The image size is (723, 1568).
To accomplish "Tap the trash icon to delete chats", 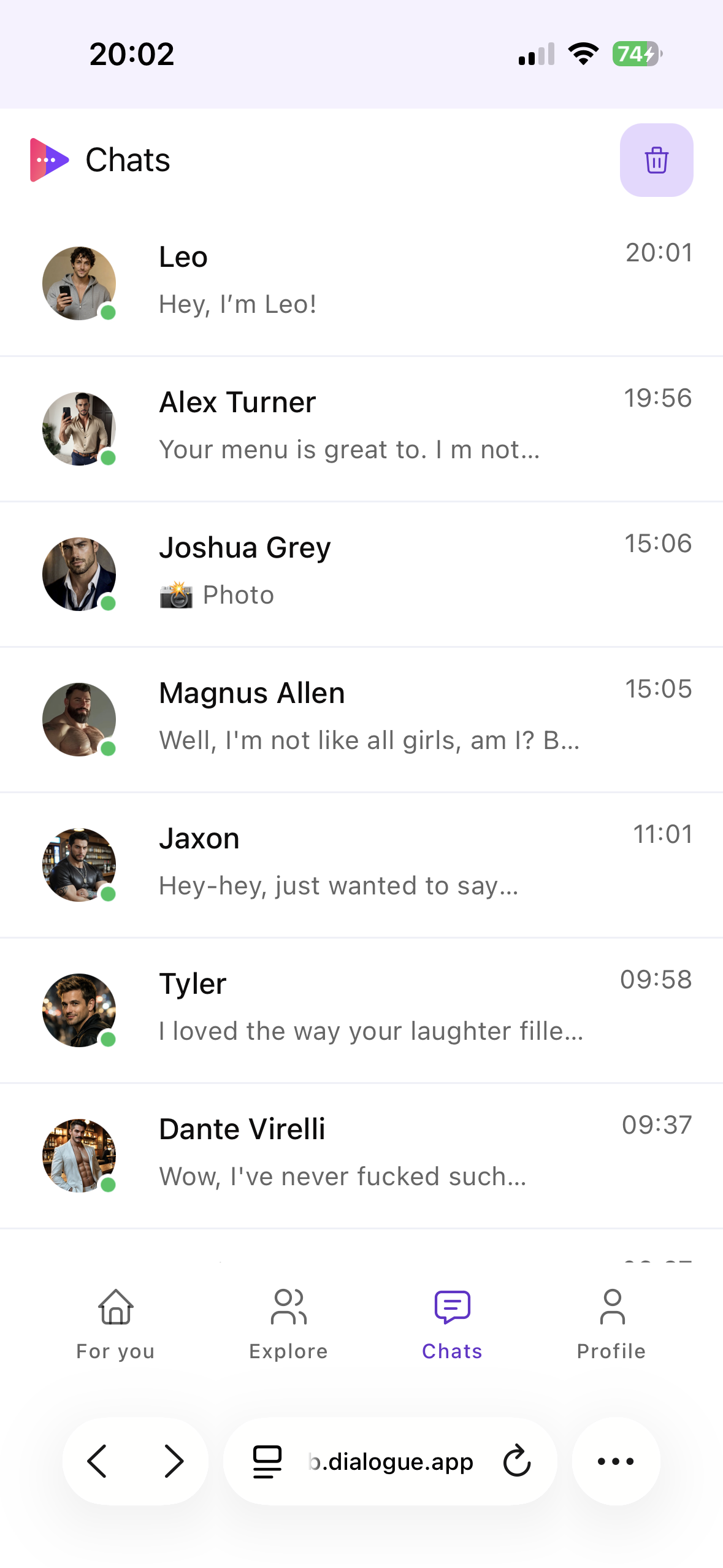I will pyautogui.click(x=656, y=160).
